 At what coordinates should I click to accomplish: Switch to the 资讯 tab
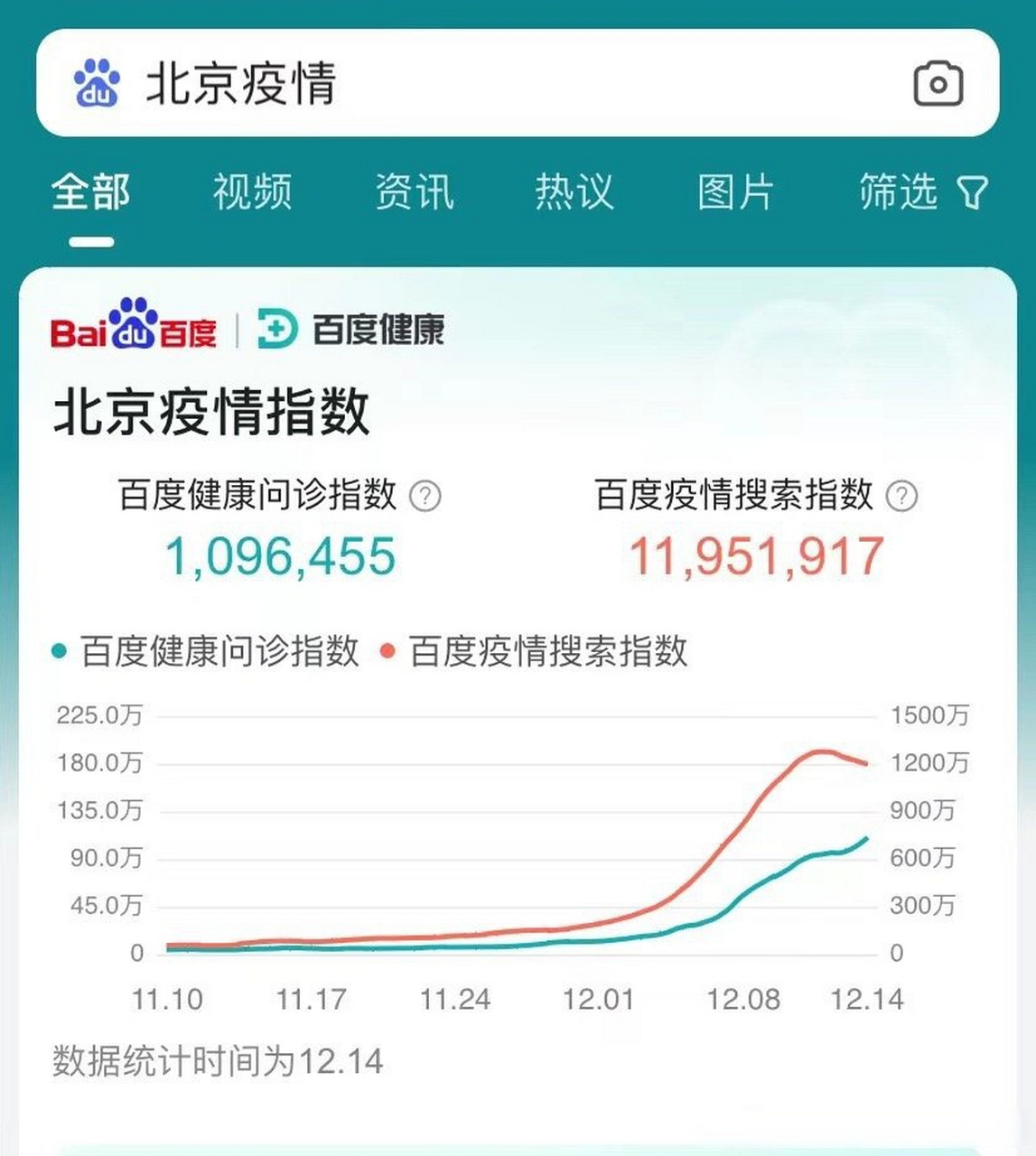(415, 191)
